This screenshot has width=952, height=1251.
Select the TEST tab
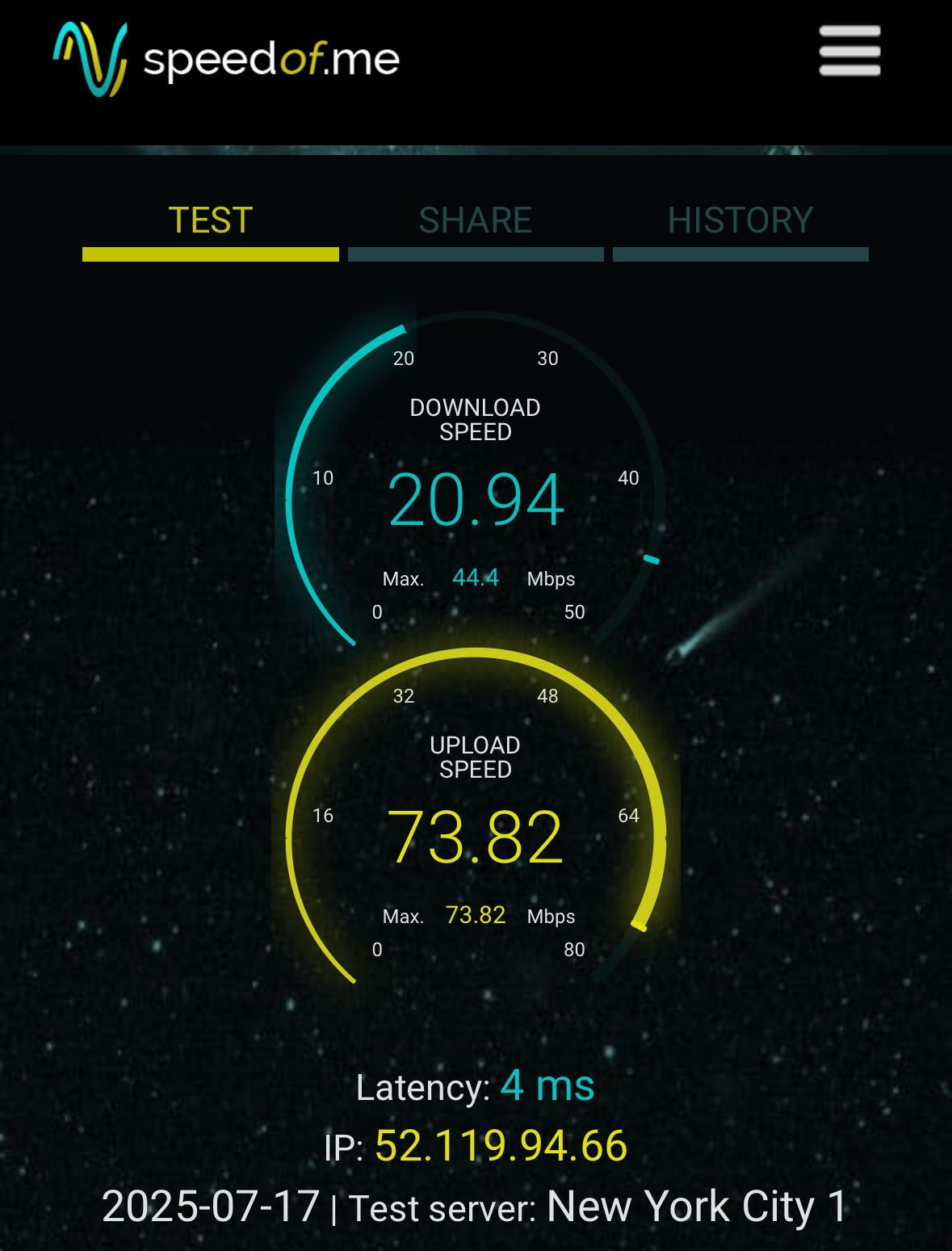pyautogui.click(x=211, y=221)
